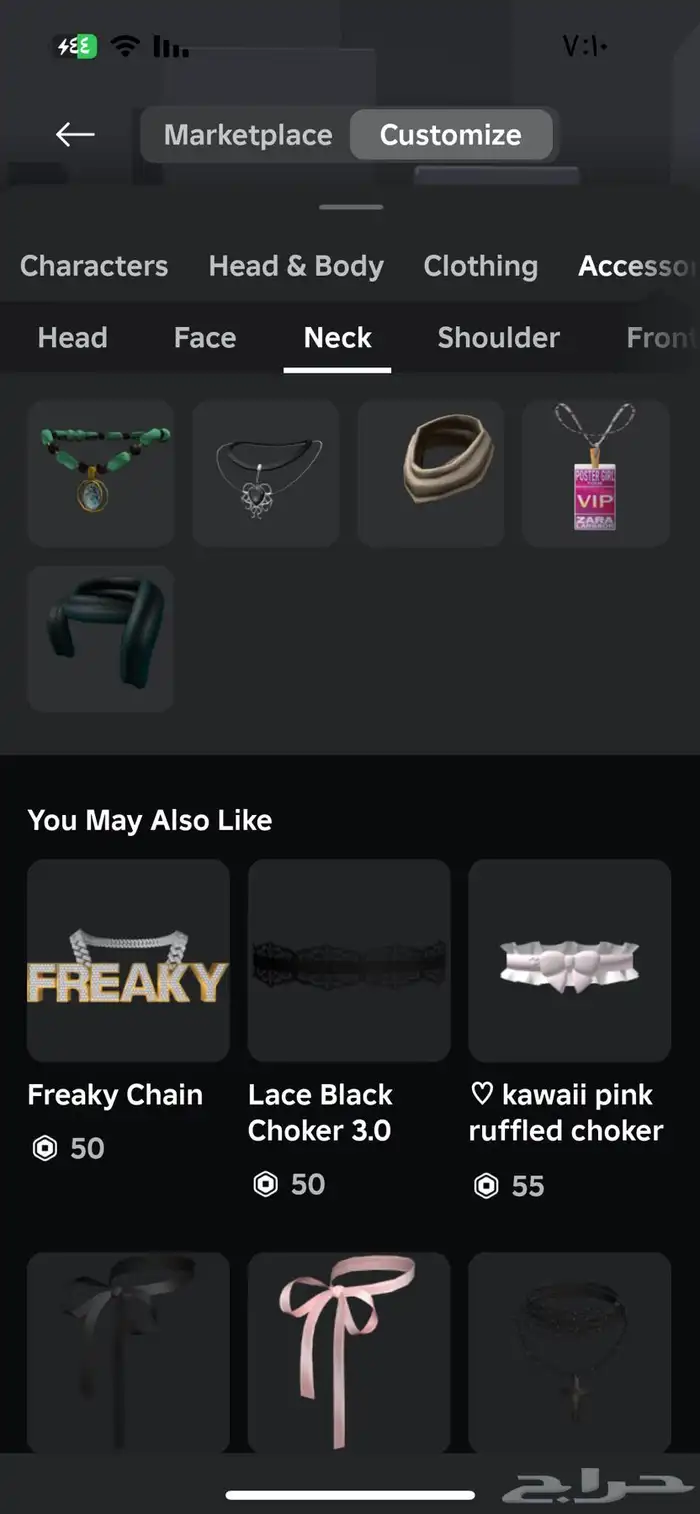Go back using the arrow icon
Screen dimensions: 700x1514
click(75, 134)
